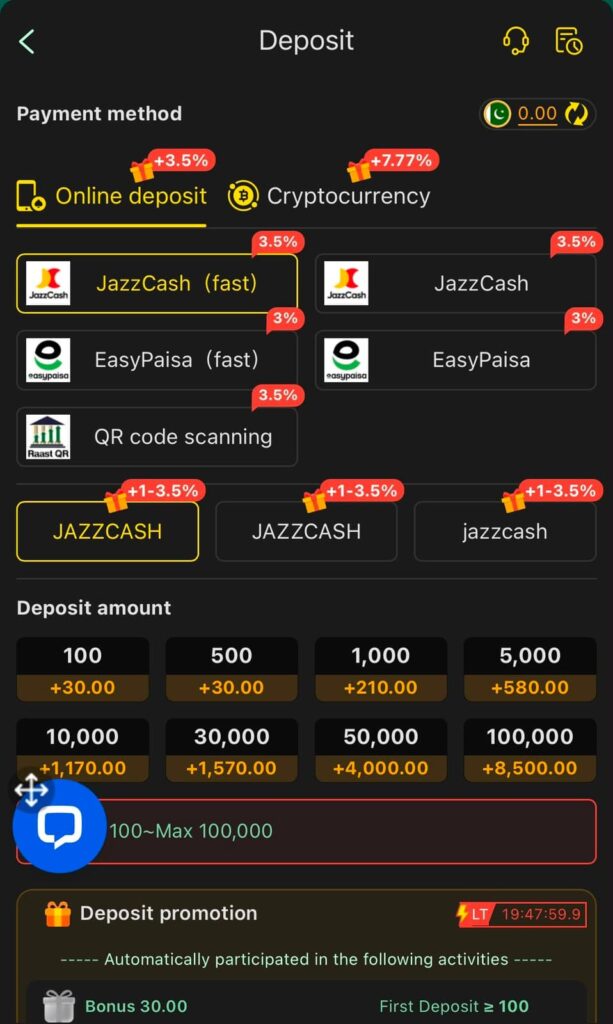Select the 10,000 deposit amount
The height and width of the screenshot is (1024, 613).
tap(83, 750)
